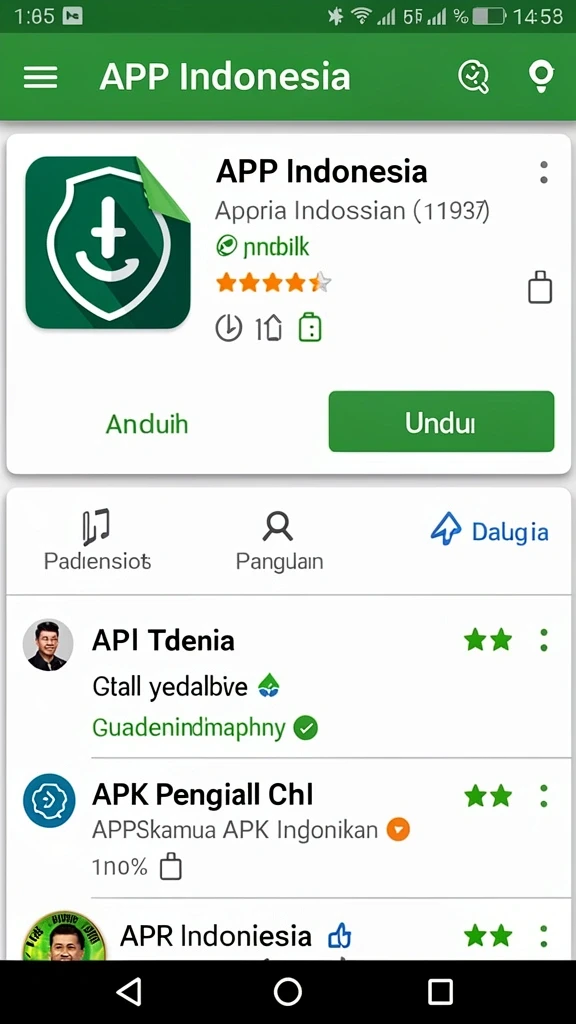The image size is (576, 1024).
Task: Tap the Anduih text button
Action: click(x=147, y=424)
